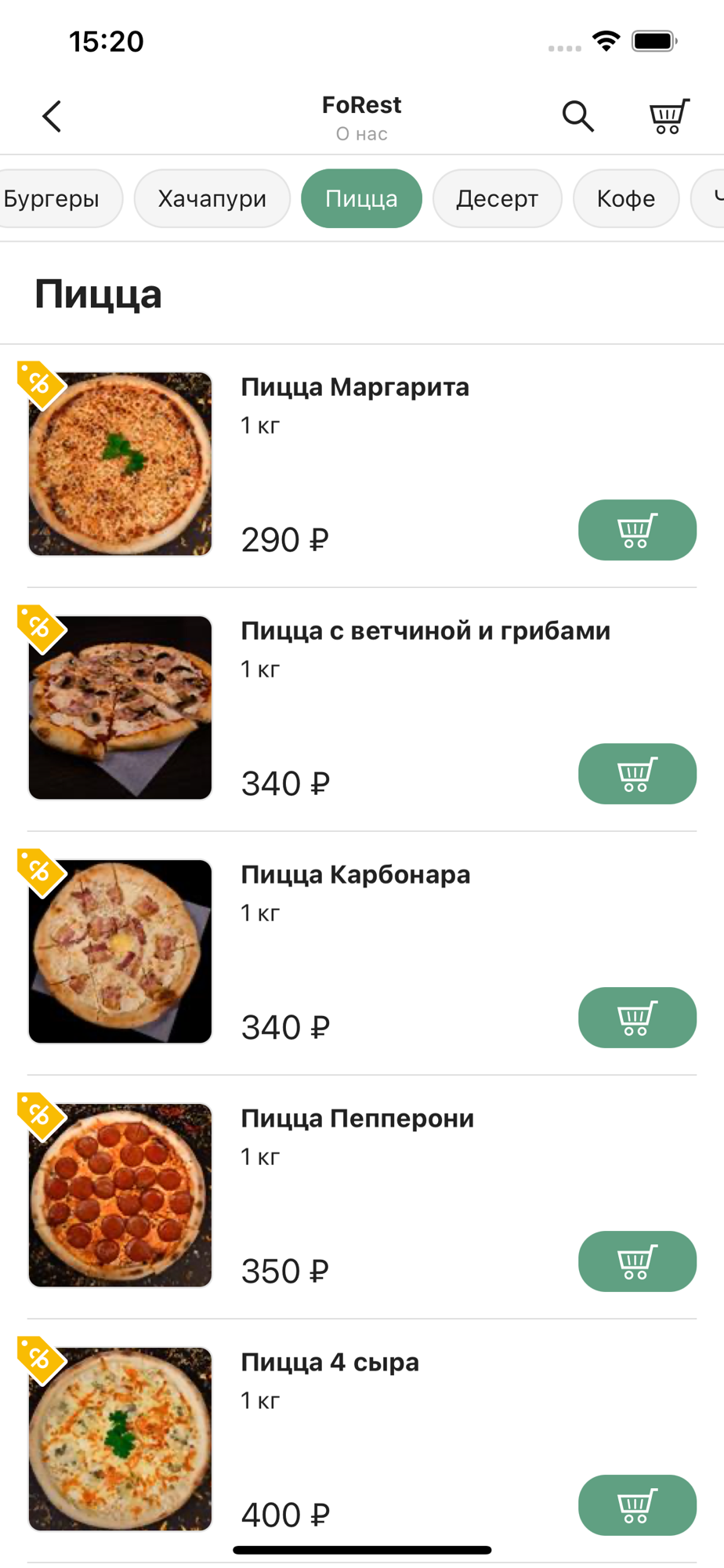The width and height of the screenshot is (724, 1568).
Task: Open the Пицца 4 сыра photo
Action: point(120,1439)
